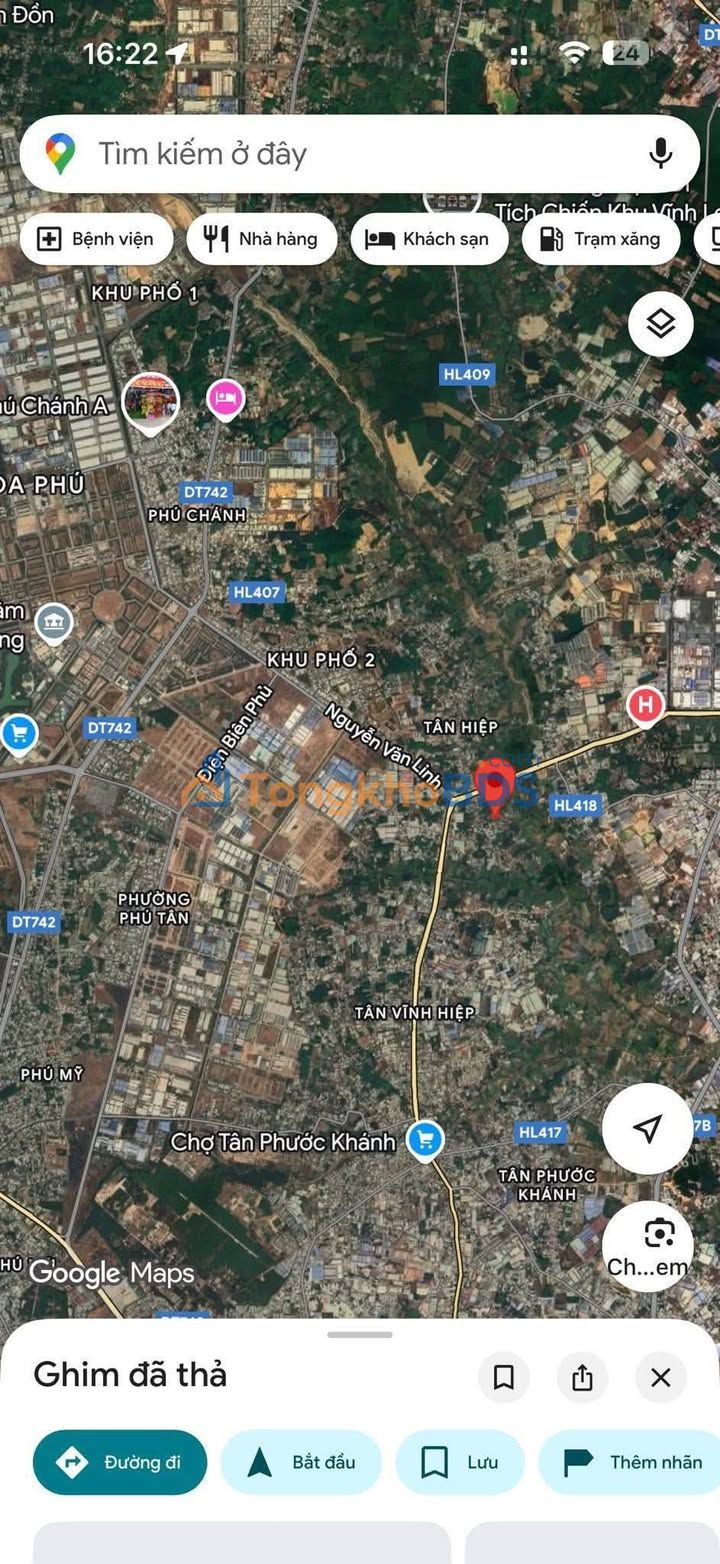The height and width of the screenshot is (1564, 720).
Task: Tap the Bắt đầu navigation button
Action: coord(301,1462)
